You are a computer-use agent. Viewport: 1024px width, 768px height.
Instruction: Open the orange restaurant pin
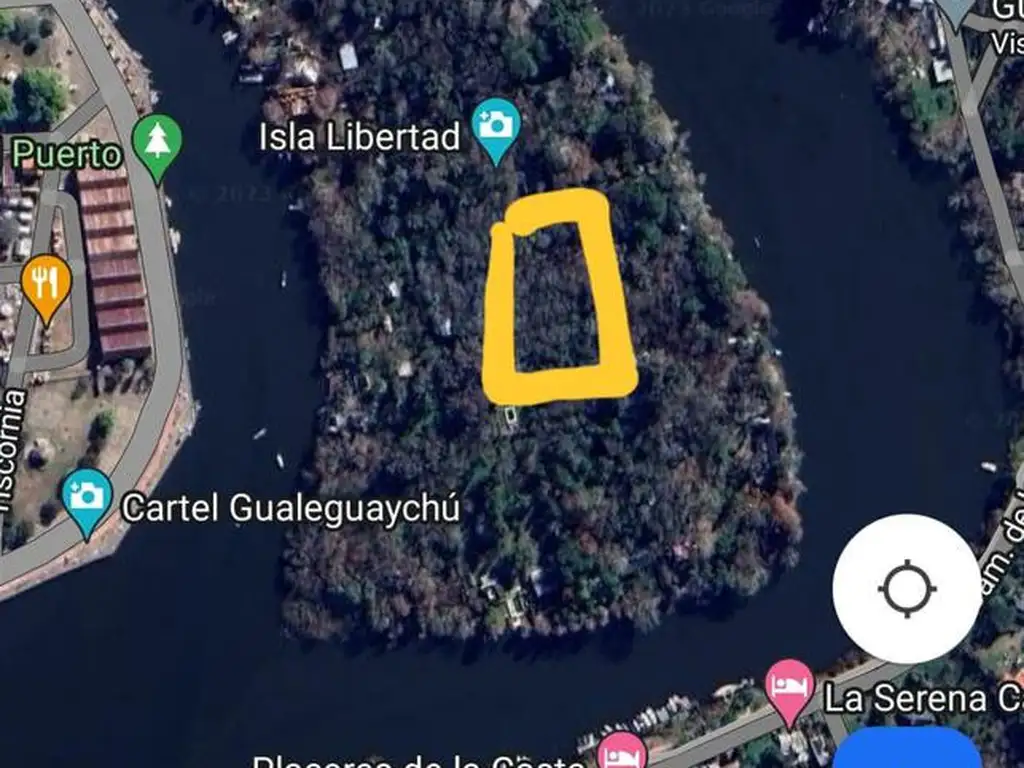(47, 285)
